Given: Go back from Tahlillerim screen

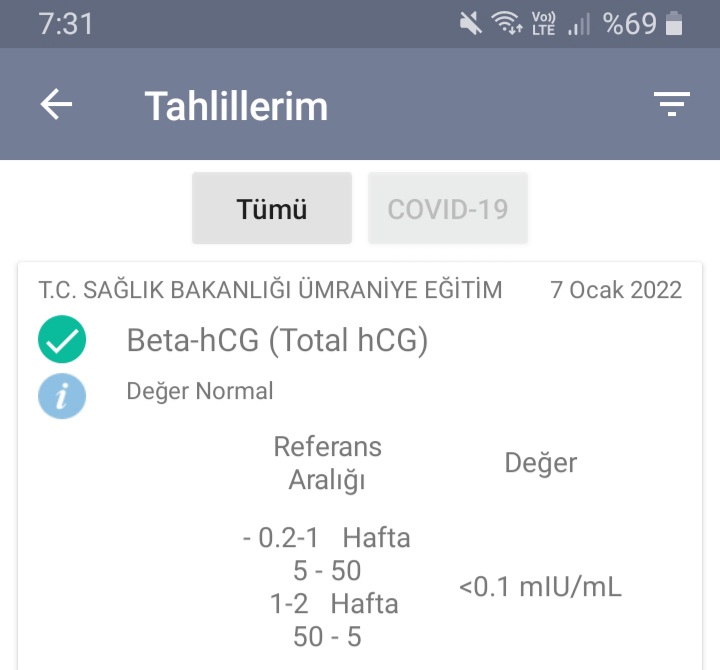Looking at the screenshot, I should (57, 105).
